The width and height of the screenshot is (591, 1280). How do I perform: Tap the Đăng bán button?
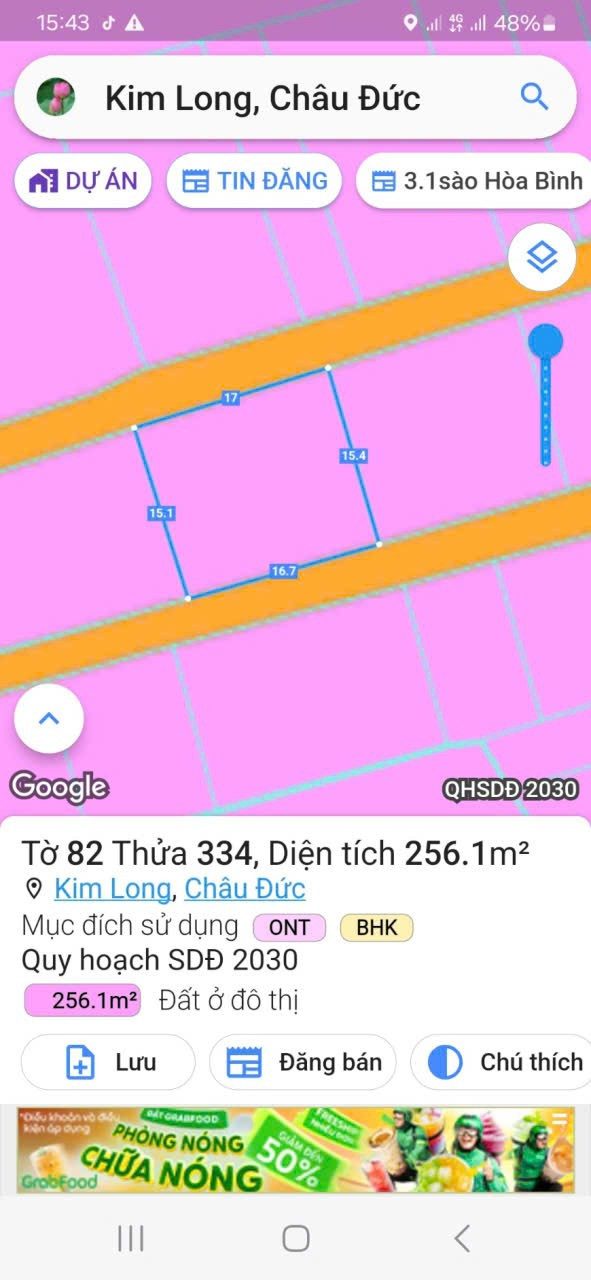[x=303, y=1062]
